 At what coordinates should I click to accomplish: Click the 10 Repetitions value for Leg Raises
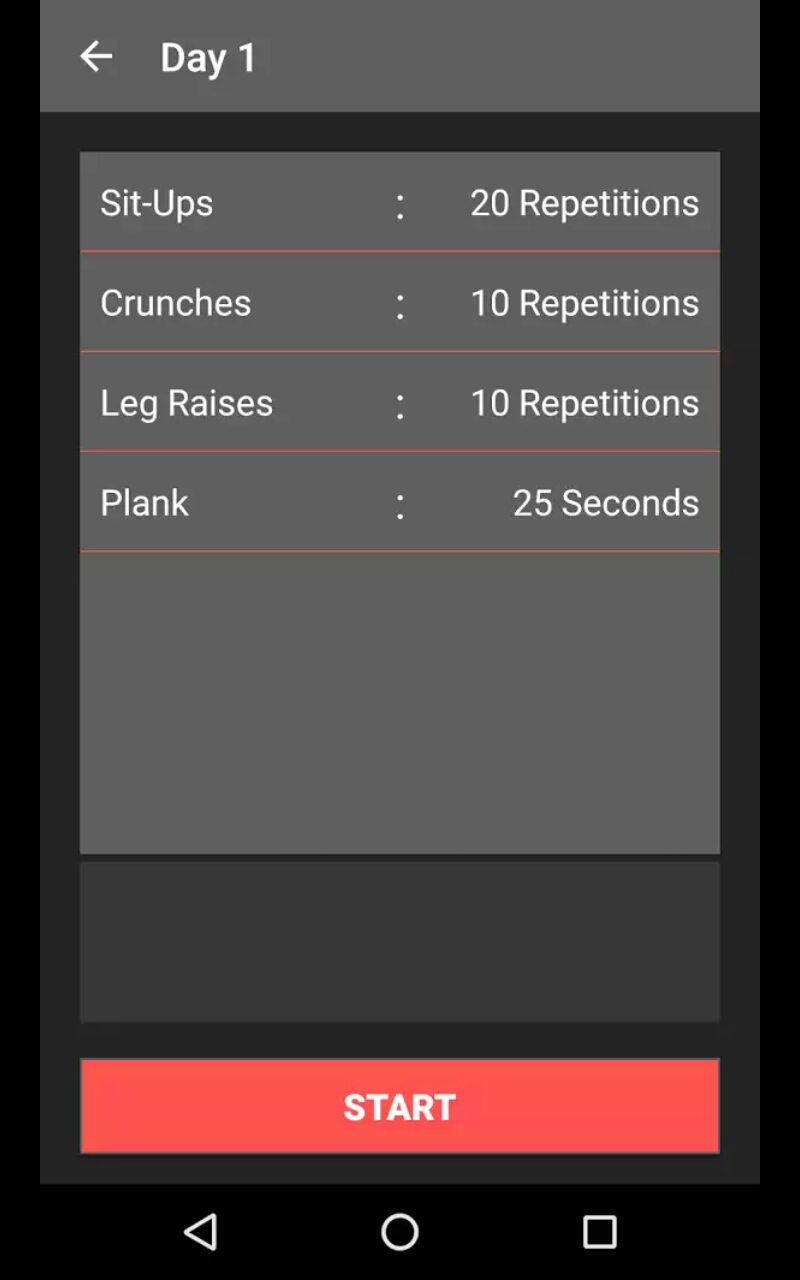(584, 403)
